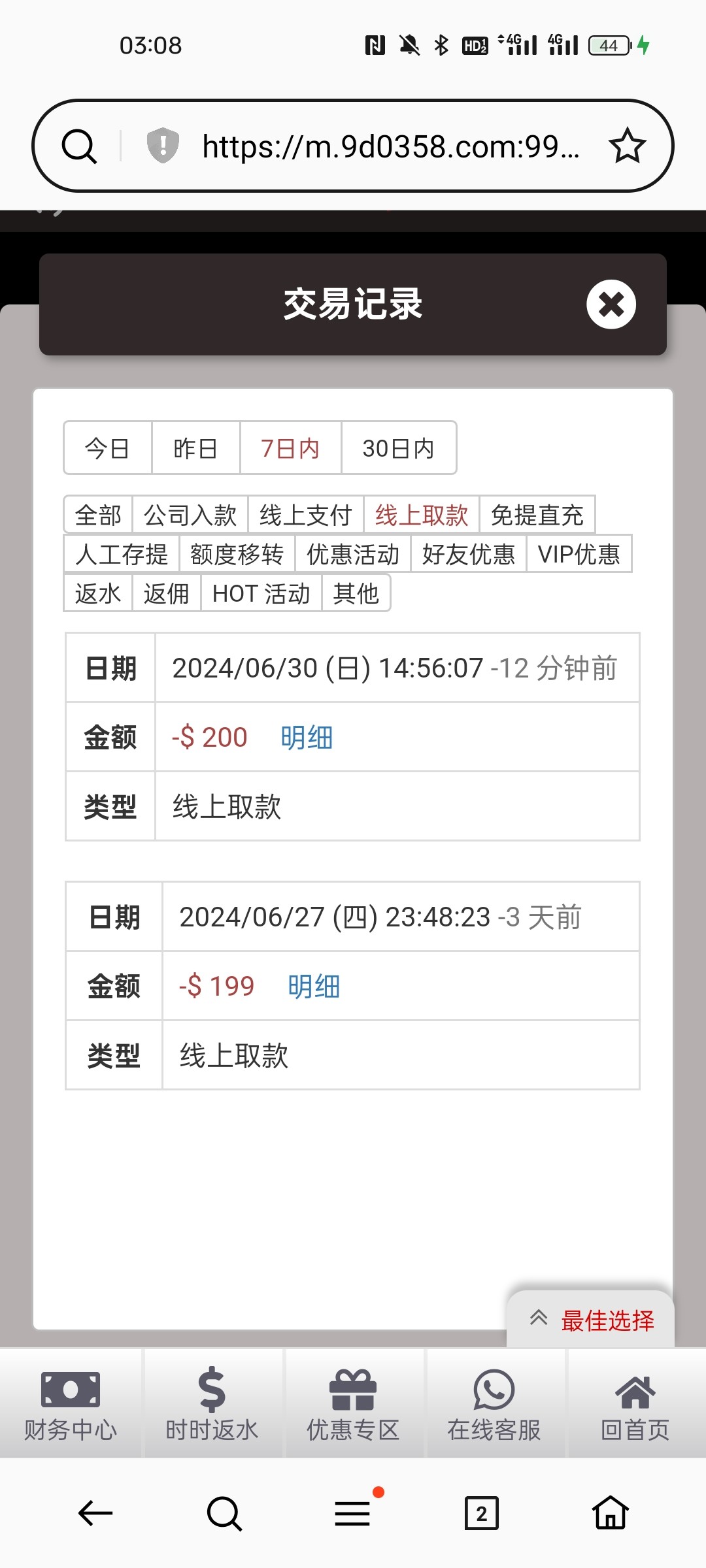
Task: Contact 在线客服 support
Action: 494,1404
